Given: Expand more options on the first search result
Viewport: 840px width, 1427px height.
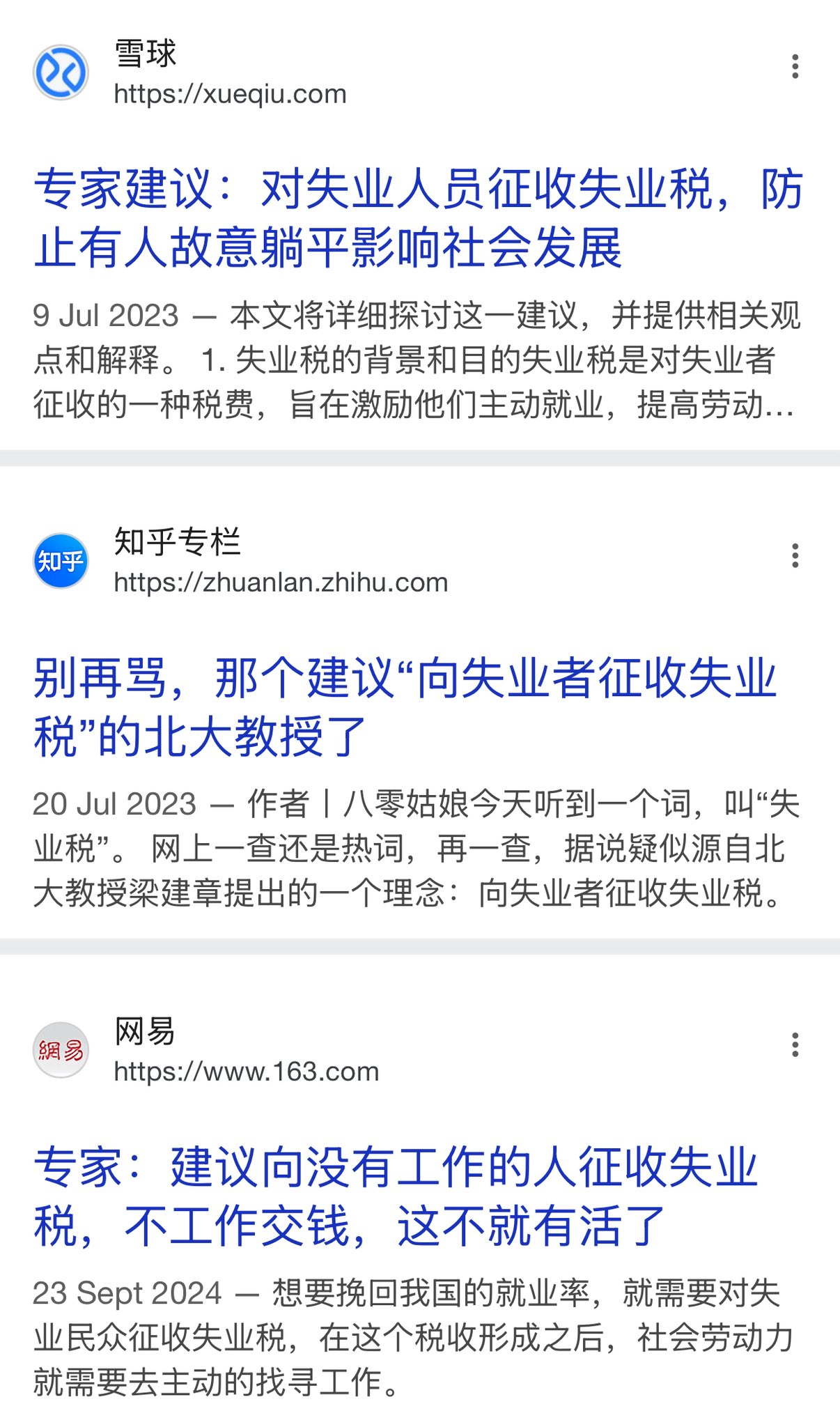Looking at the screenshot, I should click(795, 66).
